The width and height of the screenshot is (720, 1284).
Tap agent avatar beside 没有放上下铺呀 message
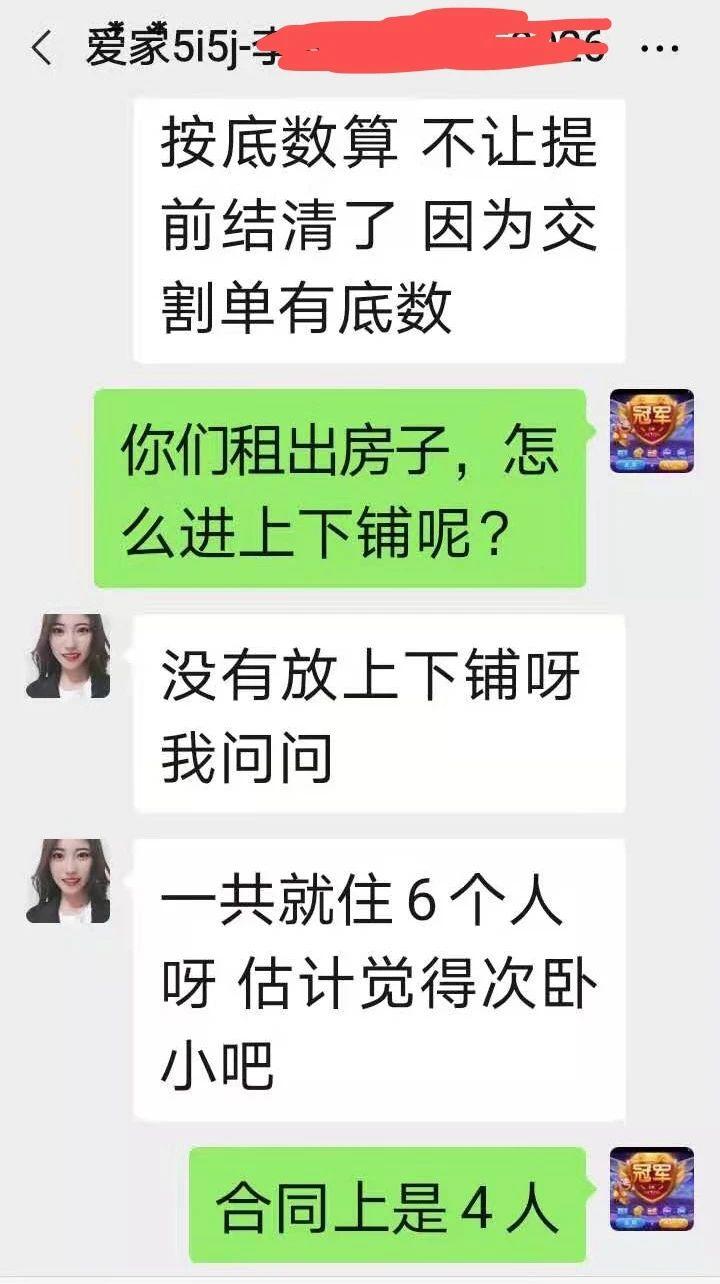click(68, 656)
